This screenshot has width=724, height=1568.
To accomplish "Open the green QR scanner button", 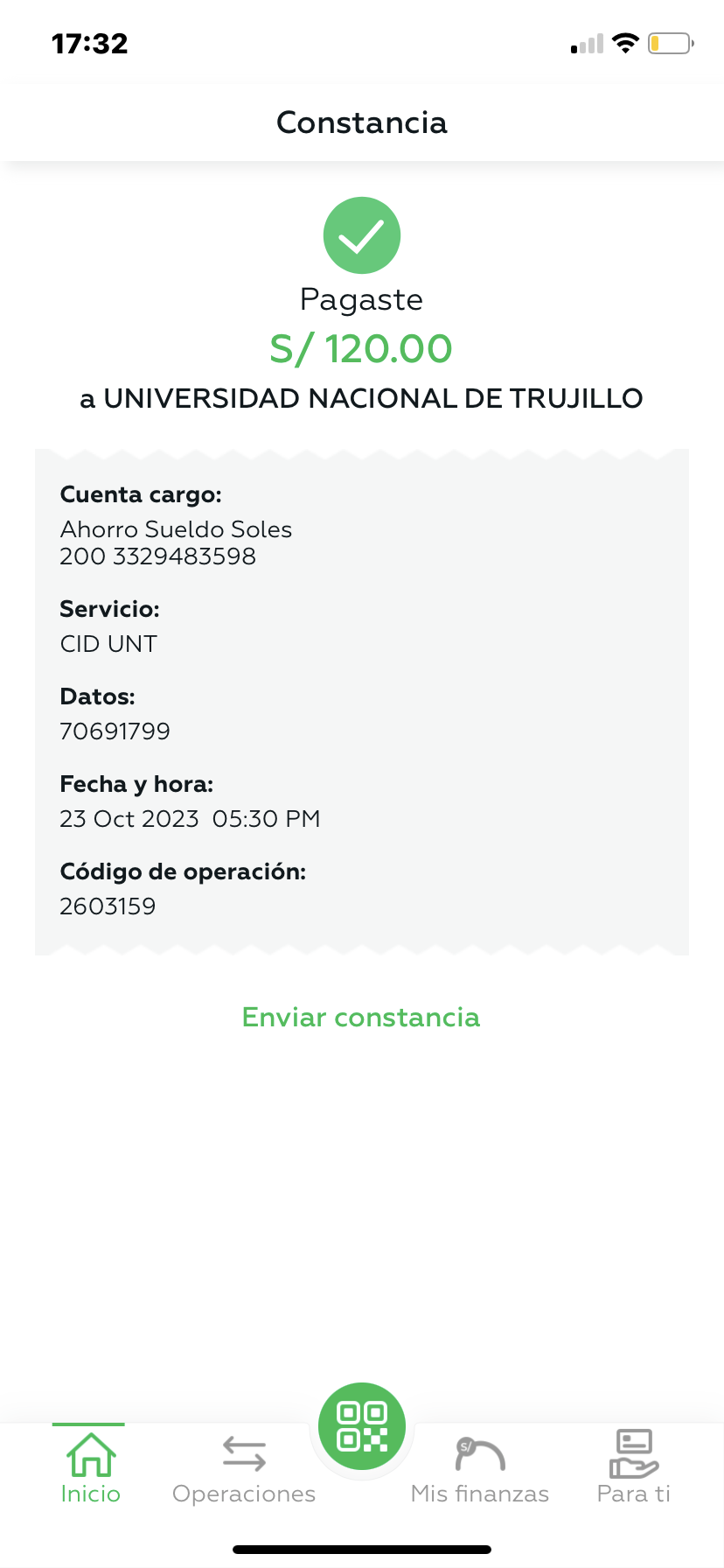I will click(x=361, y=1426).
